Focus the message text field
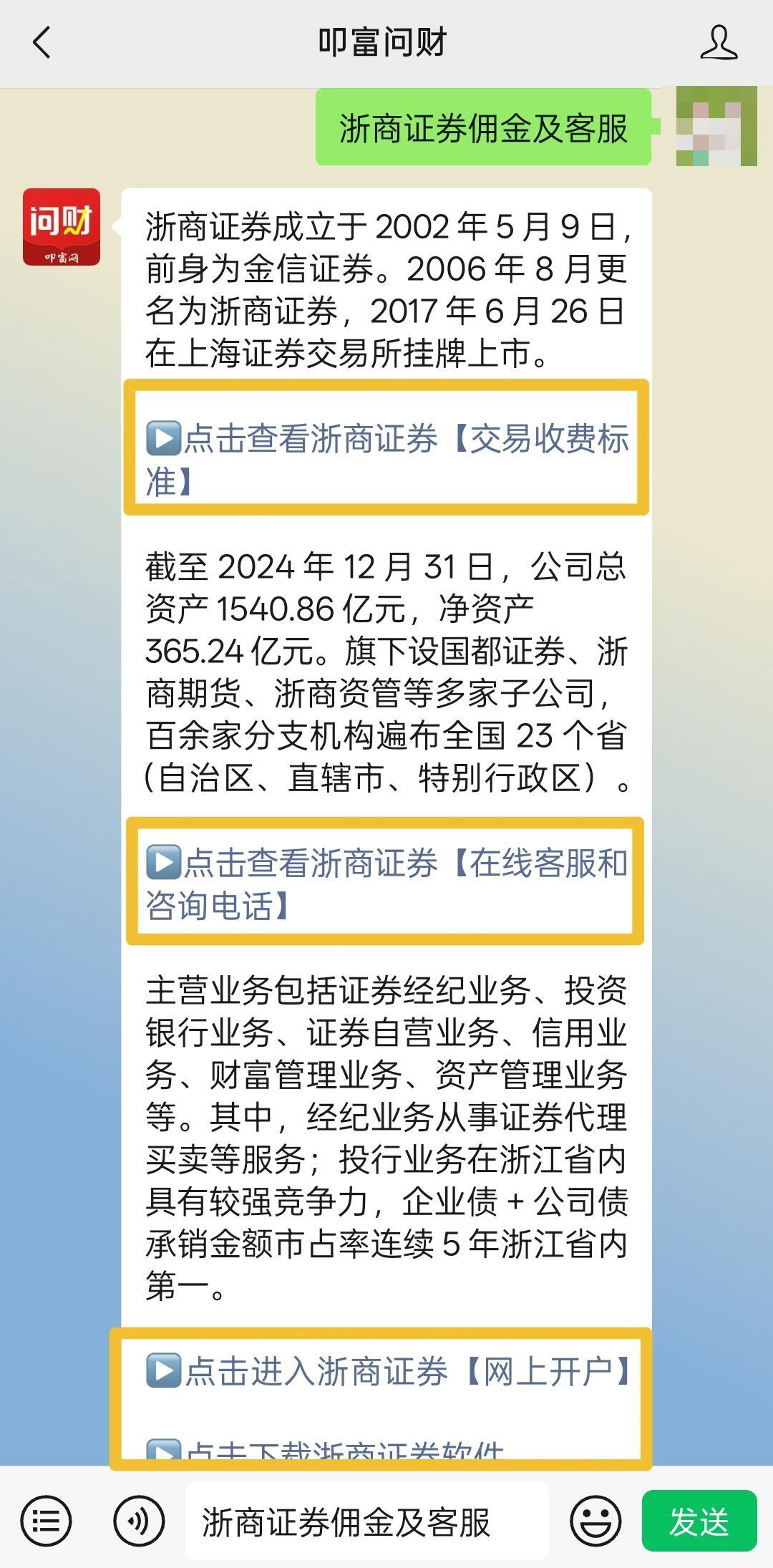773x1568 pixels. pyautogui.click(x=366, y=1521)
